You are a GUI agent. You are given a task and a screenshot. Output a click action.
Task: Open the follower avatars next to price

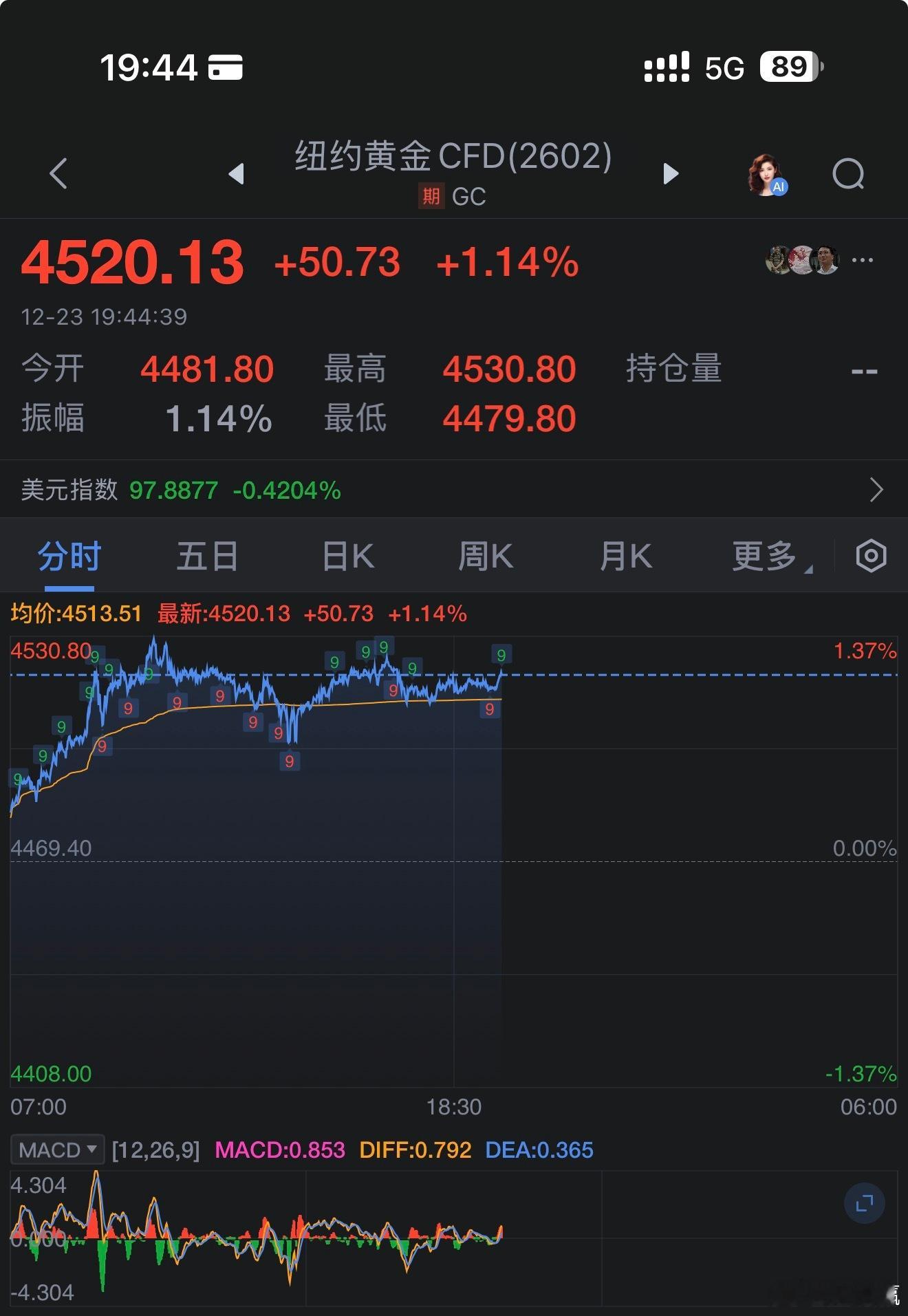click(x=798, y=259)
